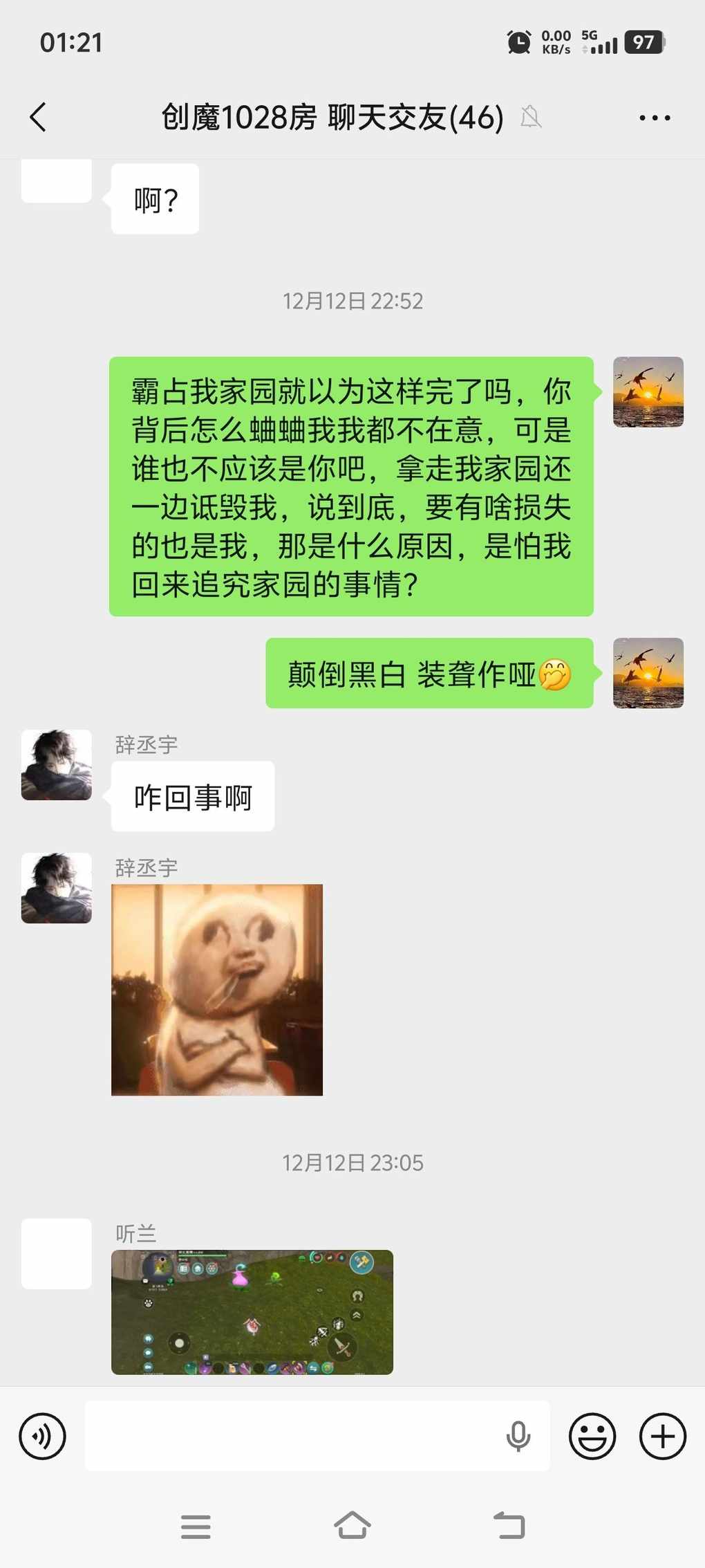Open the game screenshot sent by 听兰
Screen dimensions: 705x1568
pyautogui.click(x=252, y=1311)
